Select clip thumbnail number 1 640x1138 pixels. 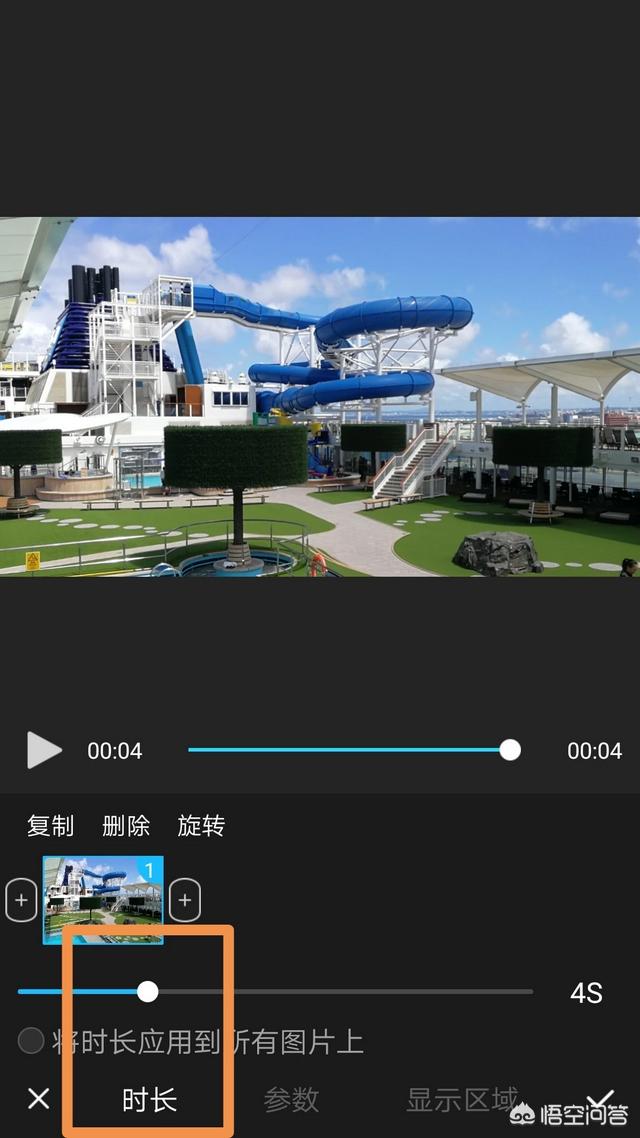103,900
